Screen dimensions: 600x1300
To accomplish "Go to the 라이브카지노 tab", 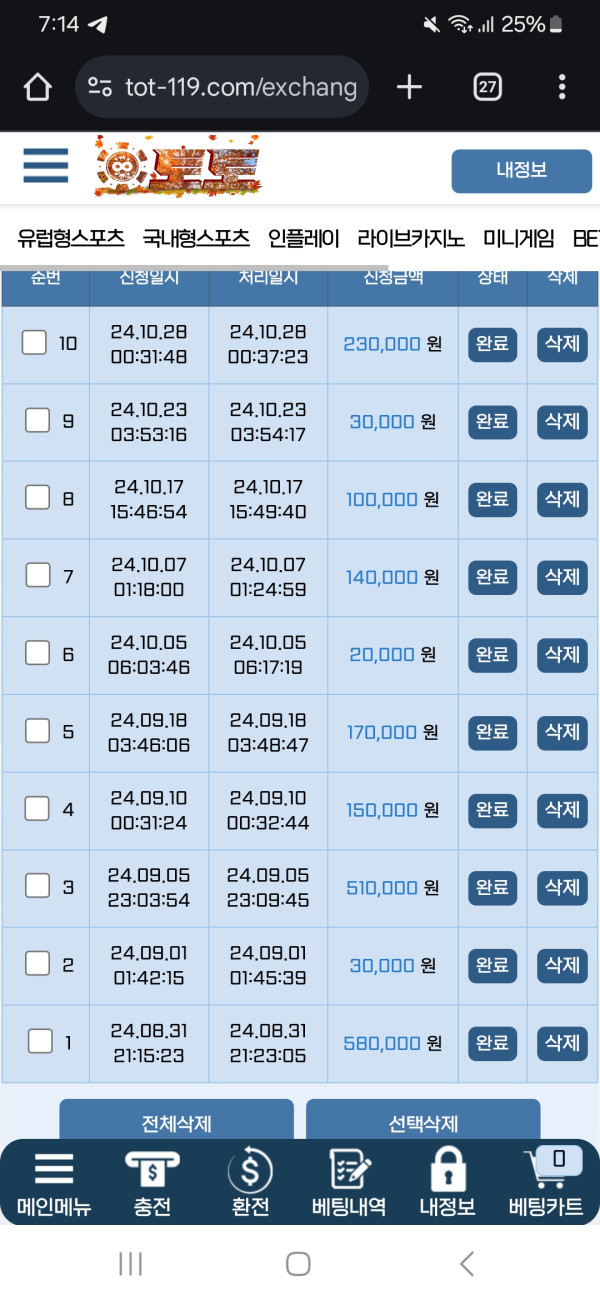I will tap(411, 238).
